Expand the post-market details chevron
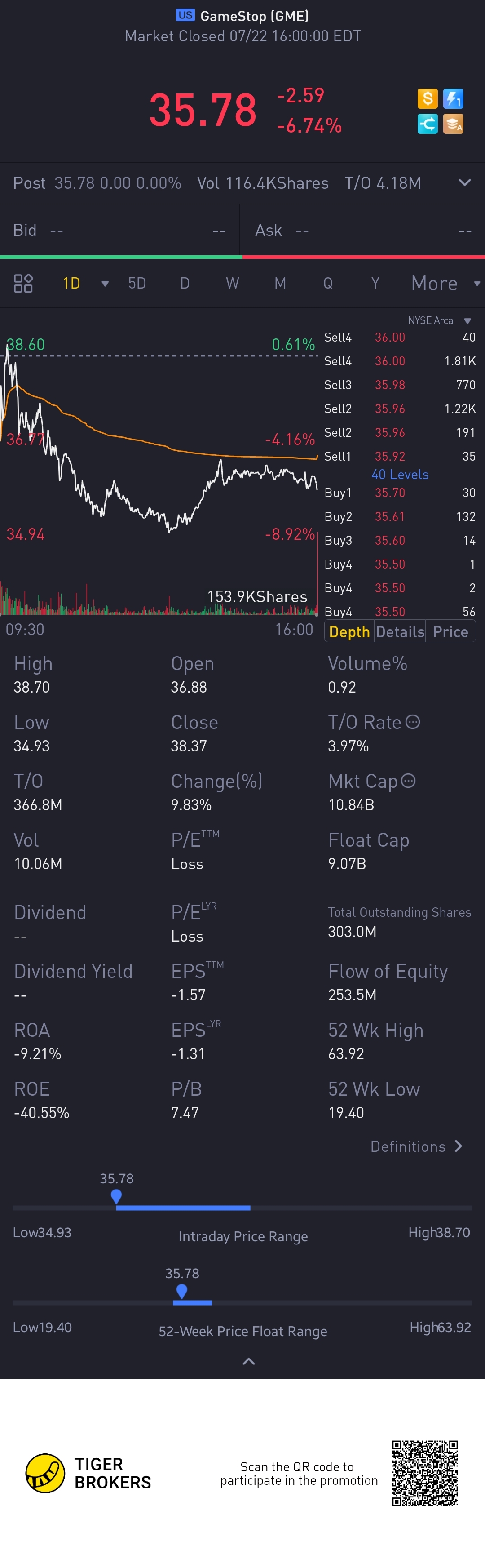Screen dimensions: 485x1568 [x=464, y=182]
